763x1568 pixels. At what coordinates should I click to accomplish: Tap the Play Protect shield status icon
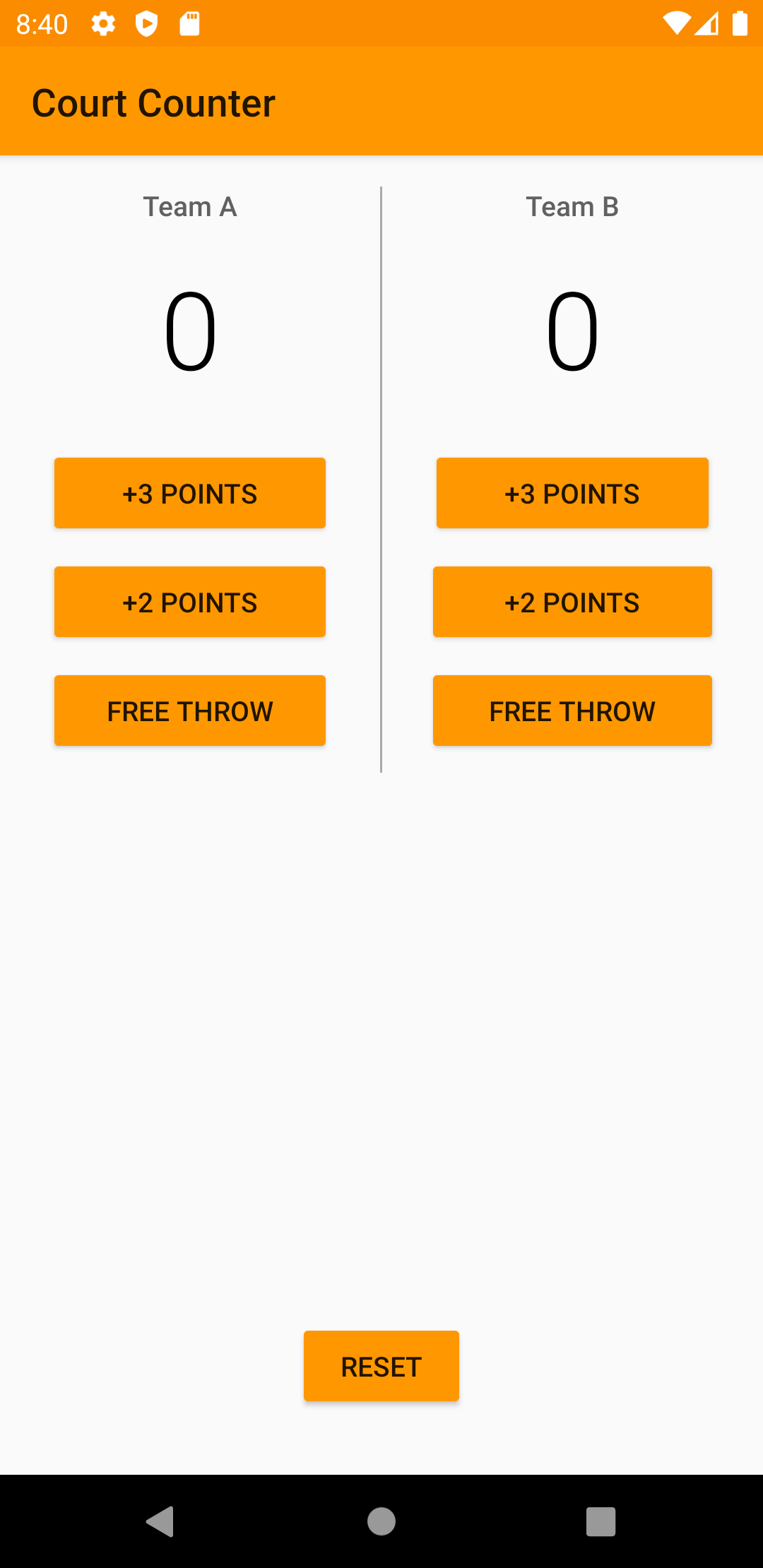147,23
